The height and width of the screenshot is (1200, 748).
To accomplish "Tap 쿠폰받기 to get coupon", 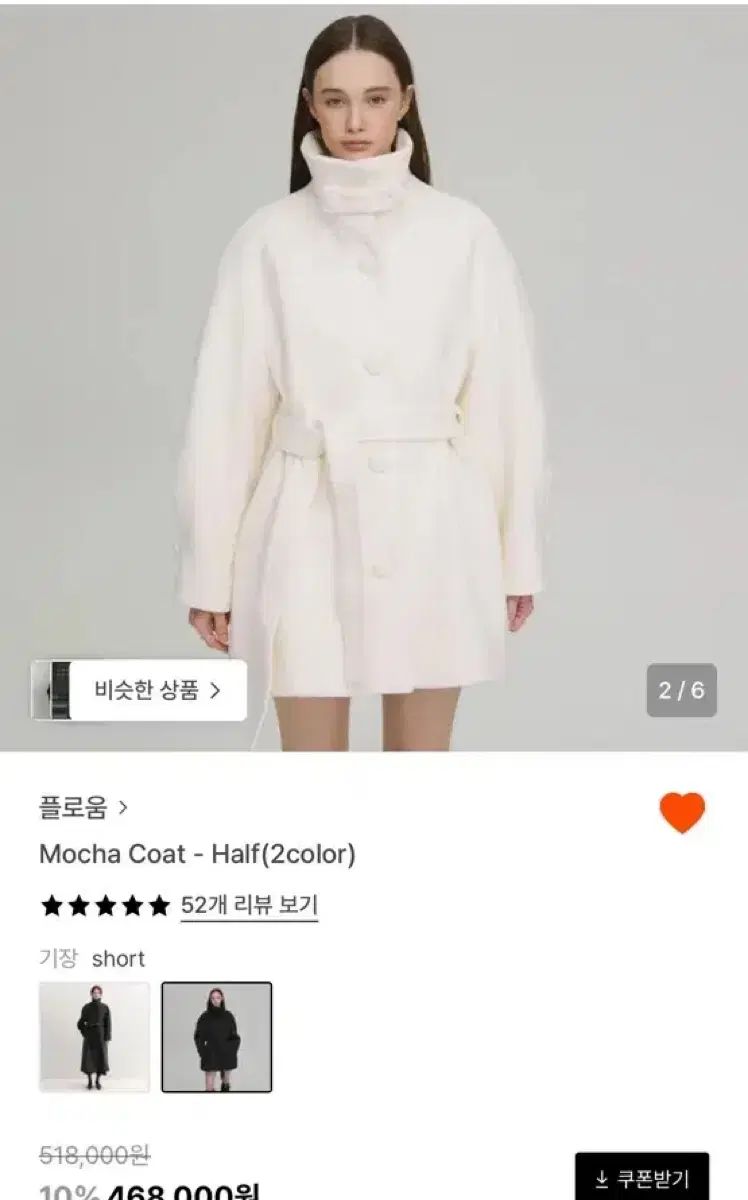I will [641, 1179].
